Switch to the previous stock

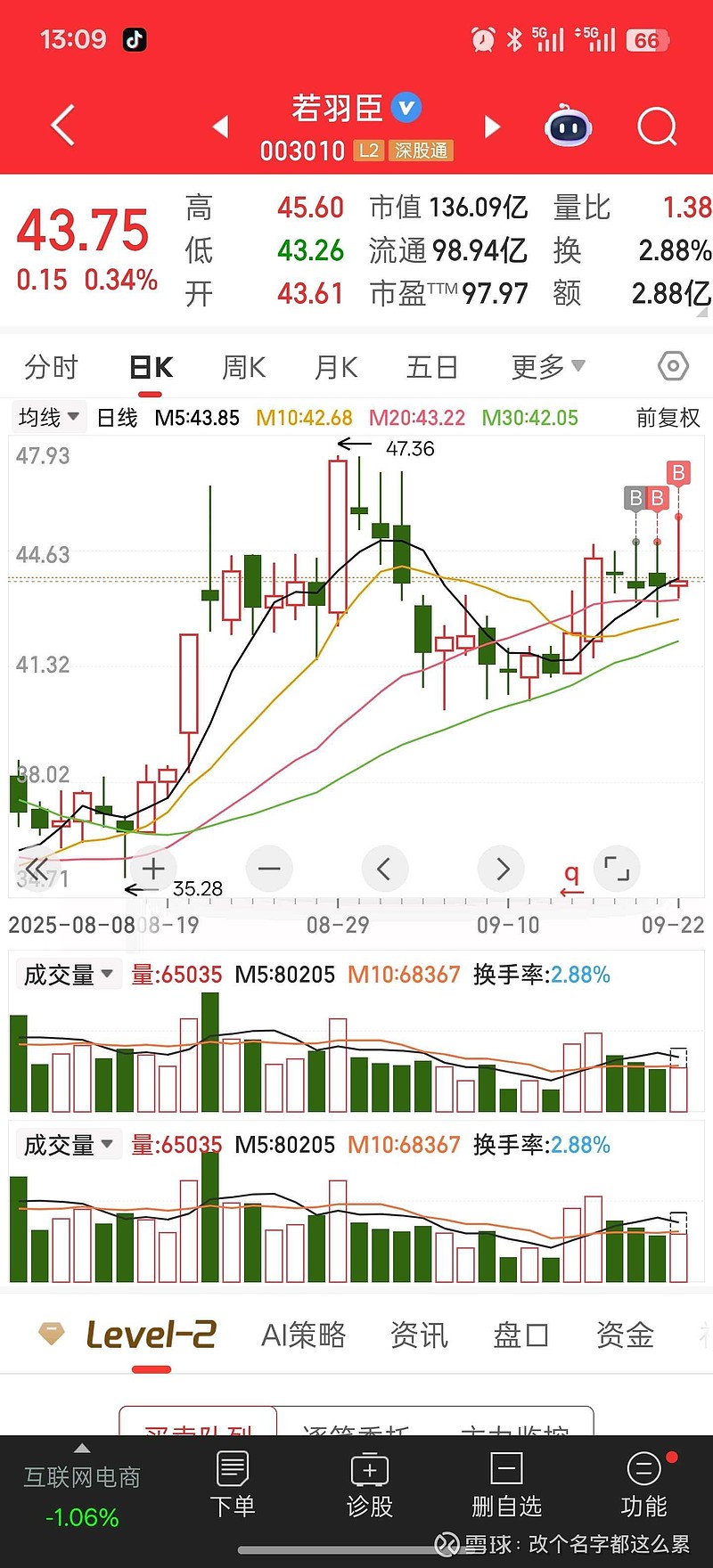coord(221,127)
